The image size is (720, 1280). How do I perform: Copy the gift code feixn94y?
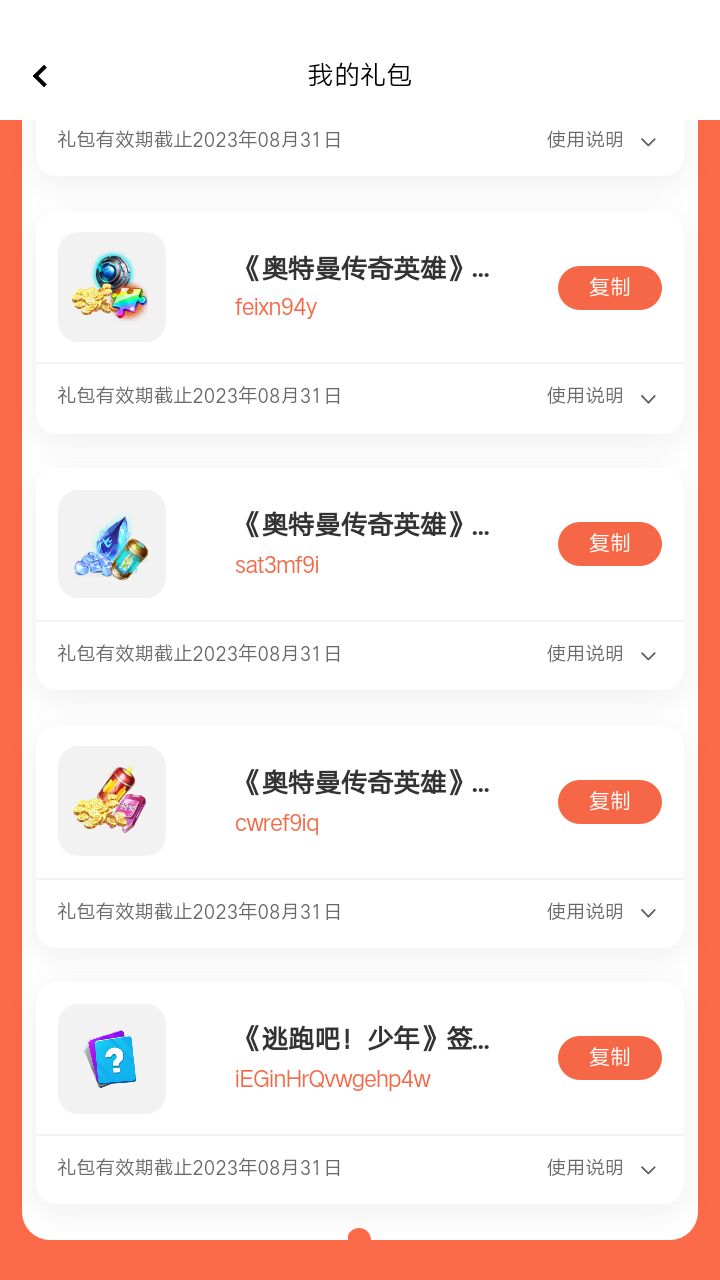pyautogui.click(x=609, y=288)
